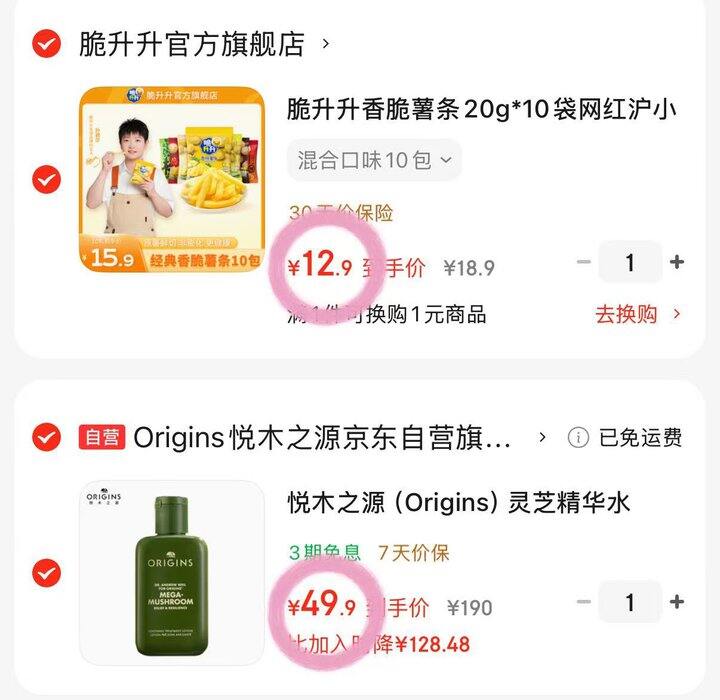Increase the 脆升升香脆薯条 quantity
720x700 pixels.
point(677,263)
